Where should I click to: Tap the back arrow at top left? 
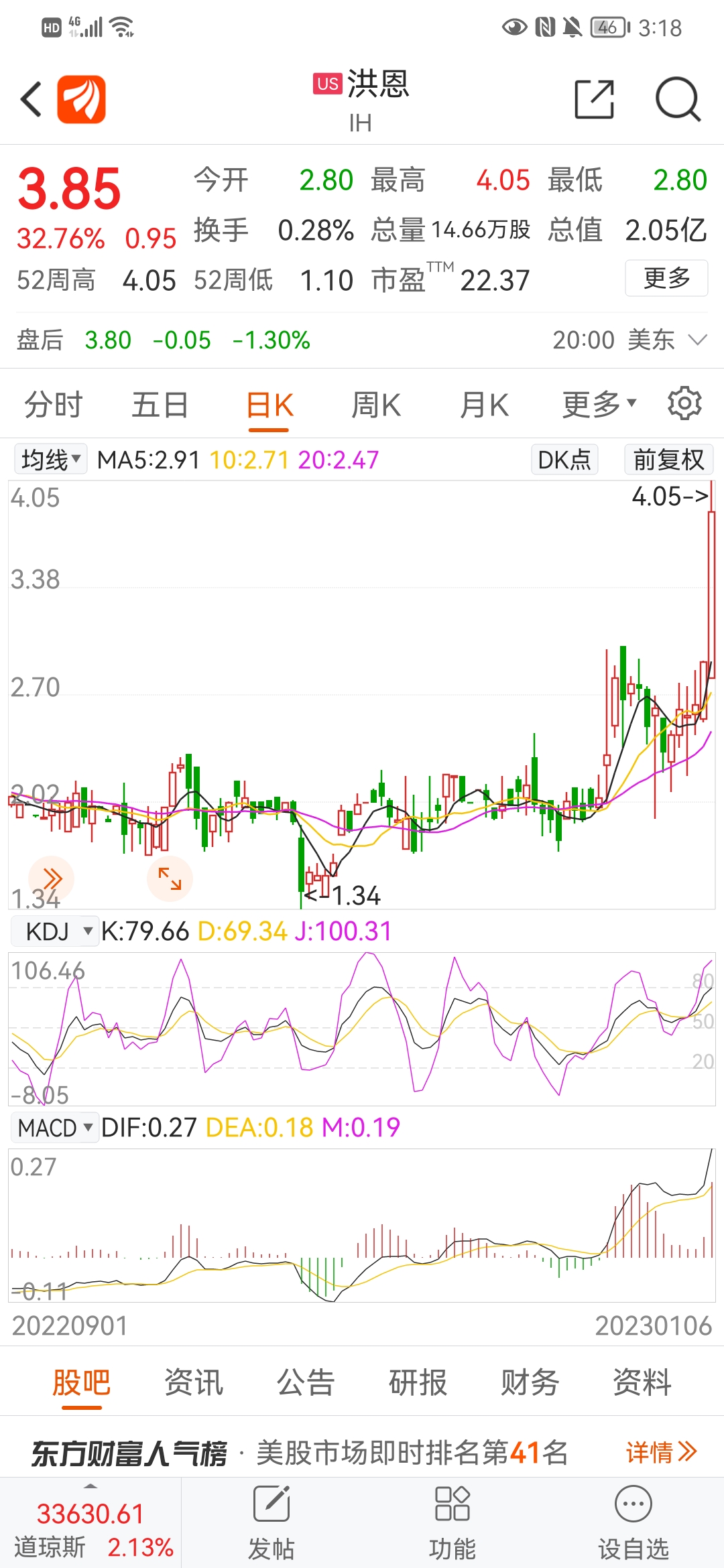(x=31, y=98)
